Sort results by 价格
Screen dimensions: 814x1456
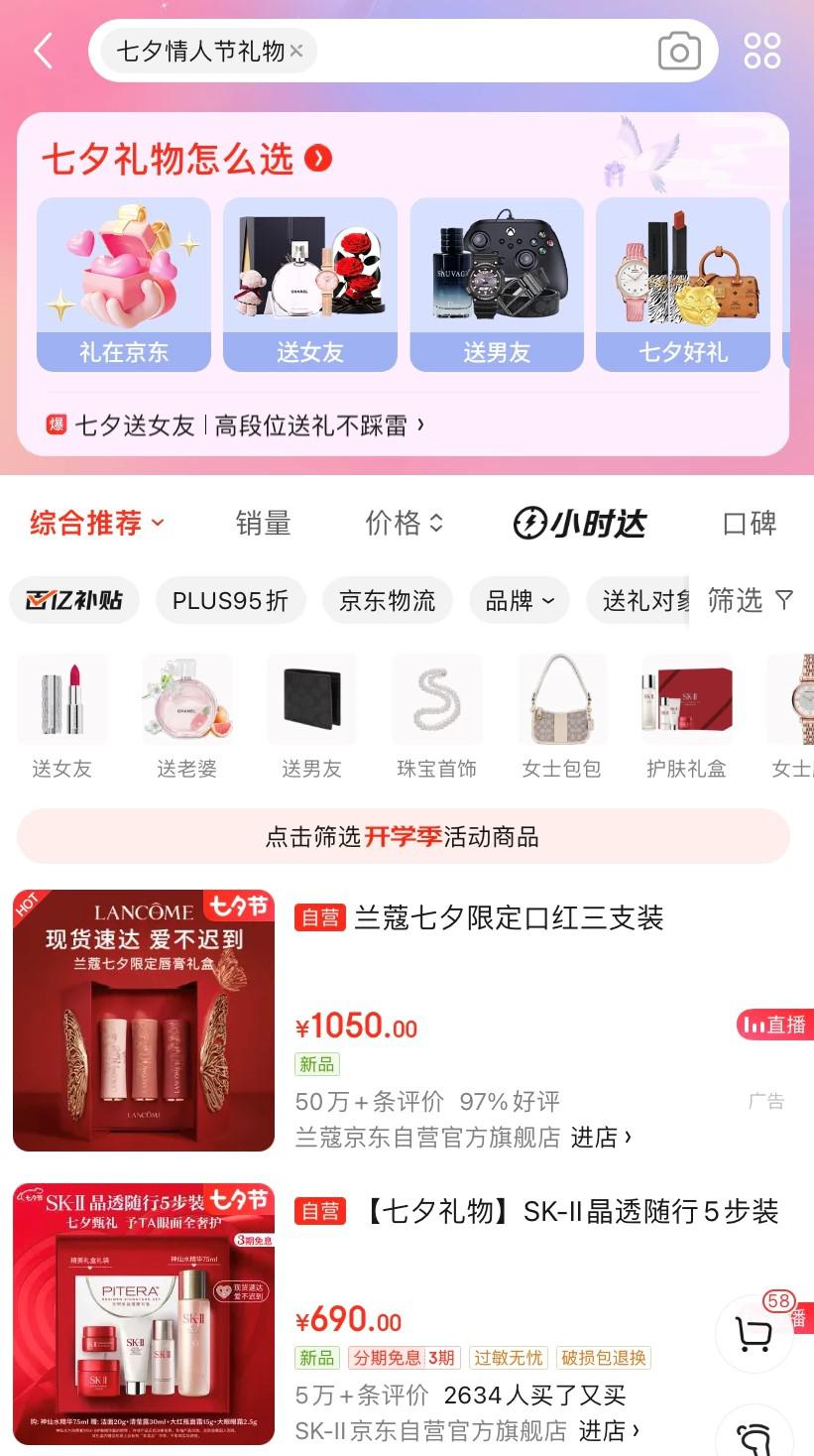404,523
